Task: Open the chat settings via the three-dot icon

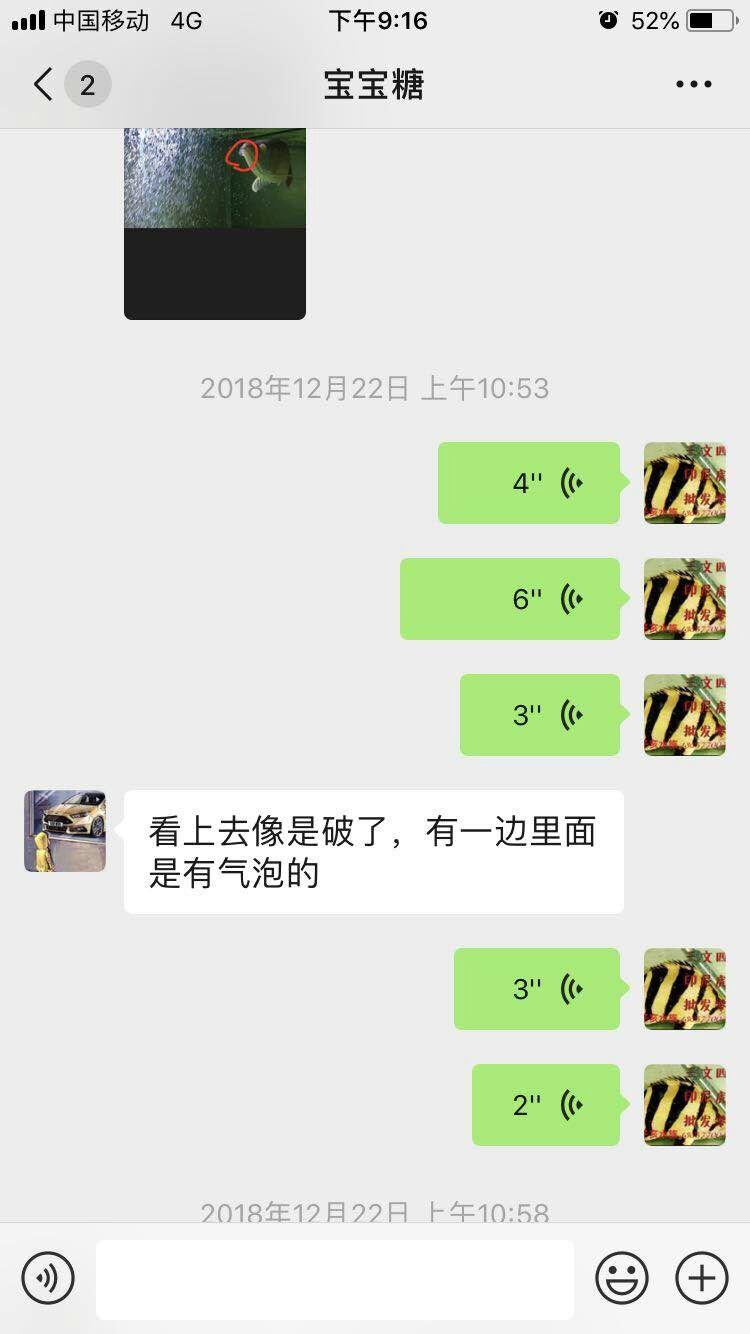Action: (x=693, y=84)
